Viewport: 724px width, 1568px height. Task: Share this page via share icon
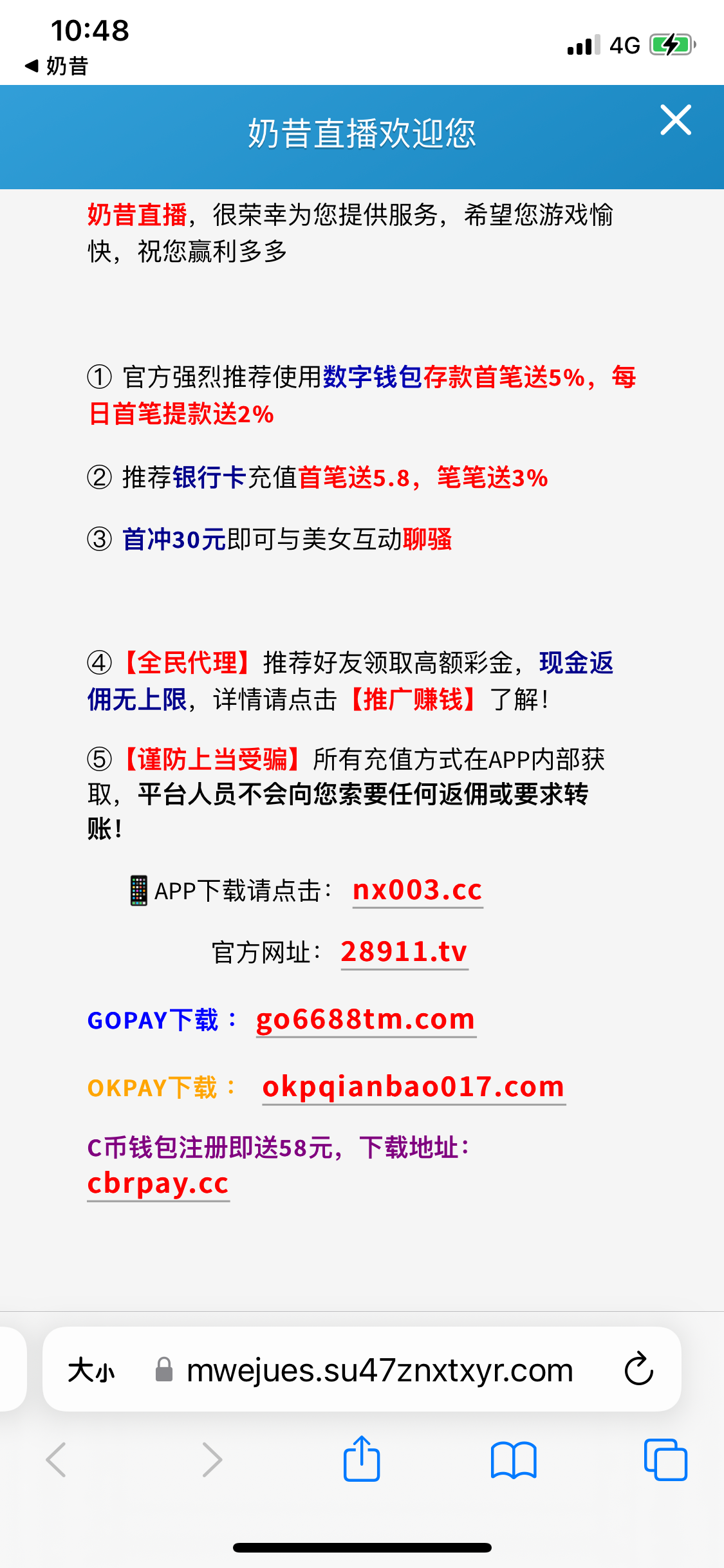pyautogui.click(x=362, y=1459)
